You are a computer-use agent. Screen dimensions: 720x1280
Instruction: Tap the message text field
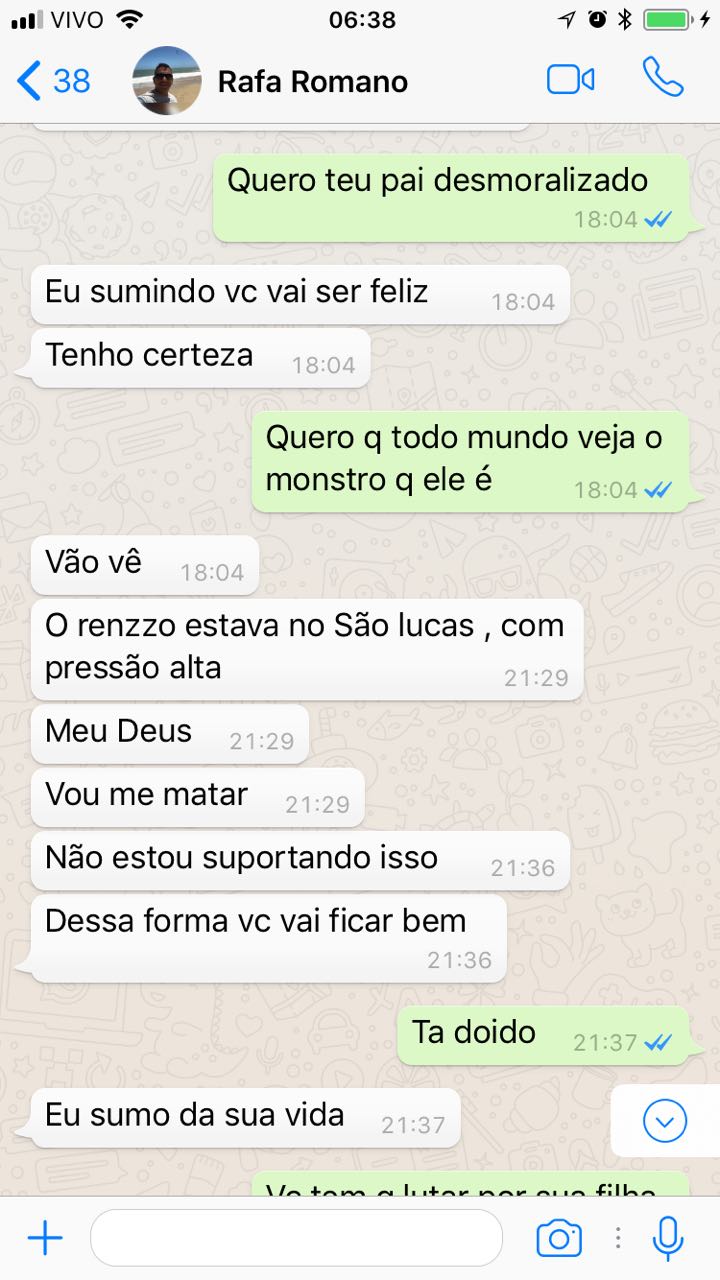296,1238
